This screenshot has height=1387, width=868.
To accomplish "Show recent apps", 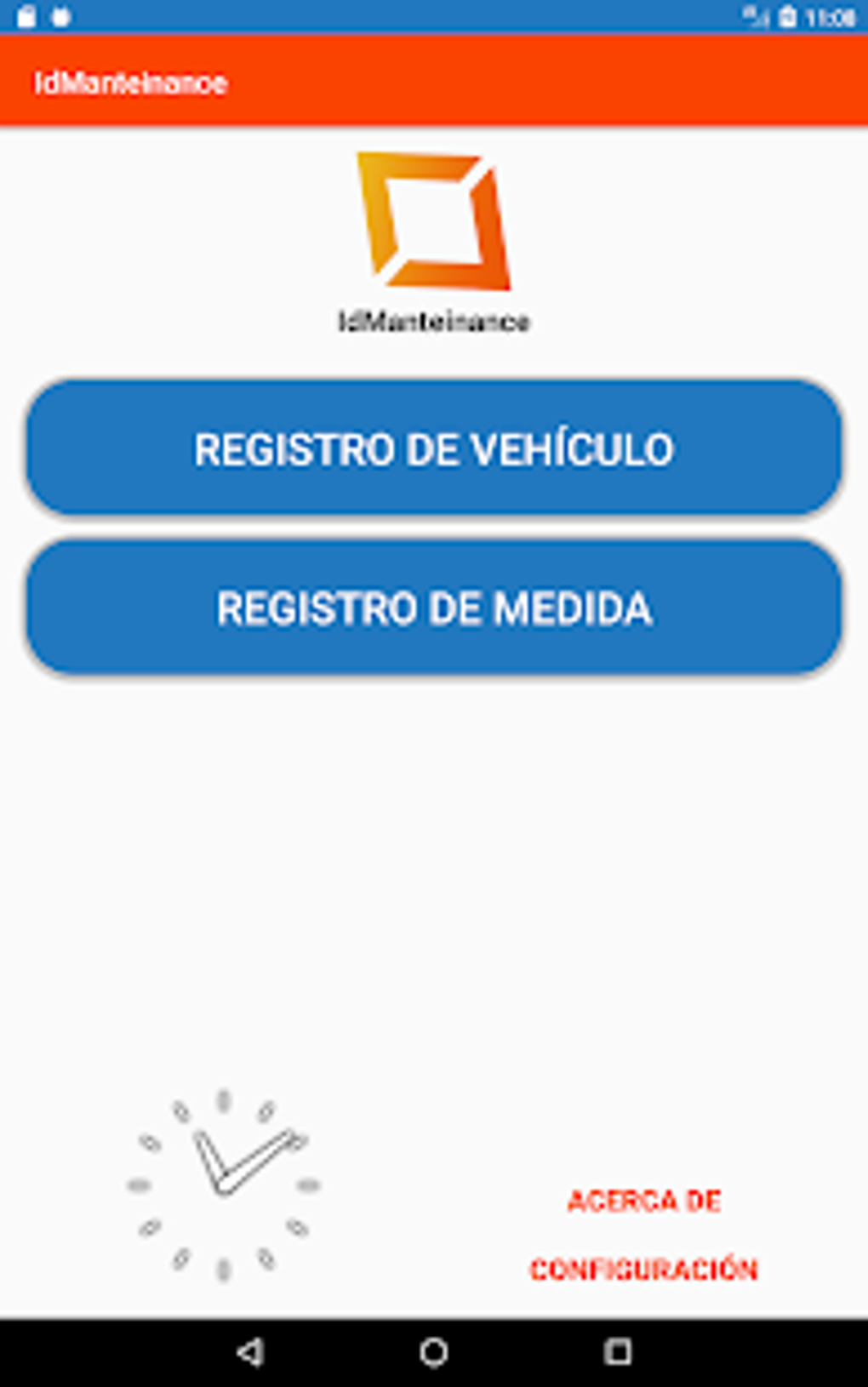I will pos(618,1352).
